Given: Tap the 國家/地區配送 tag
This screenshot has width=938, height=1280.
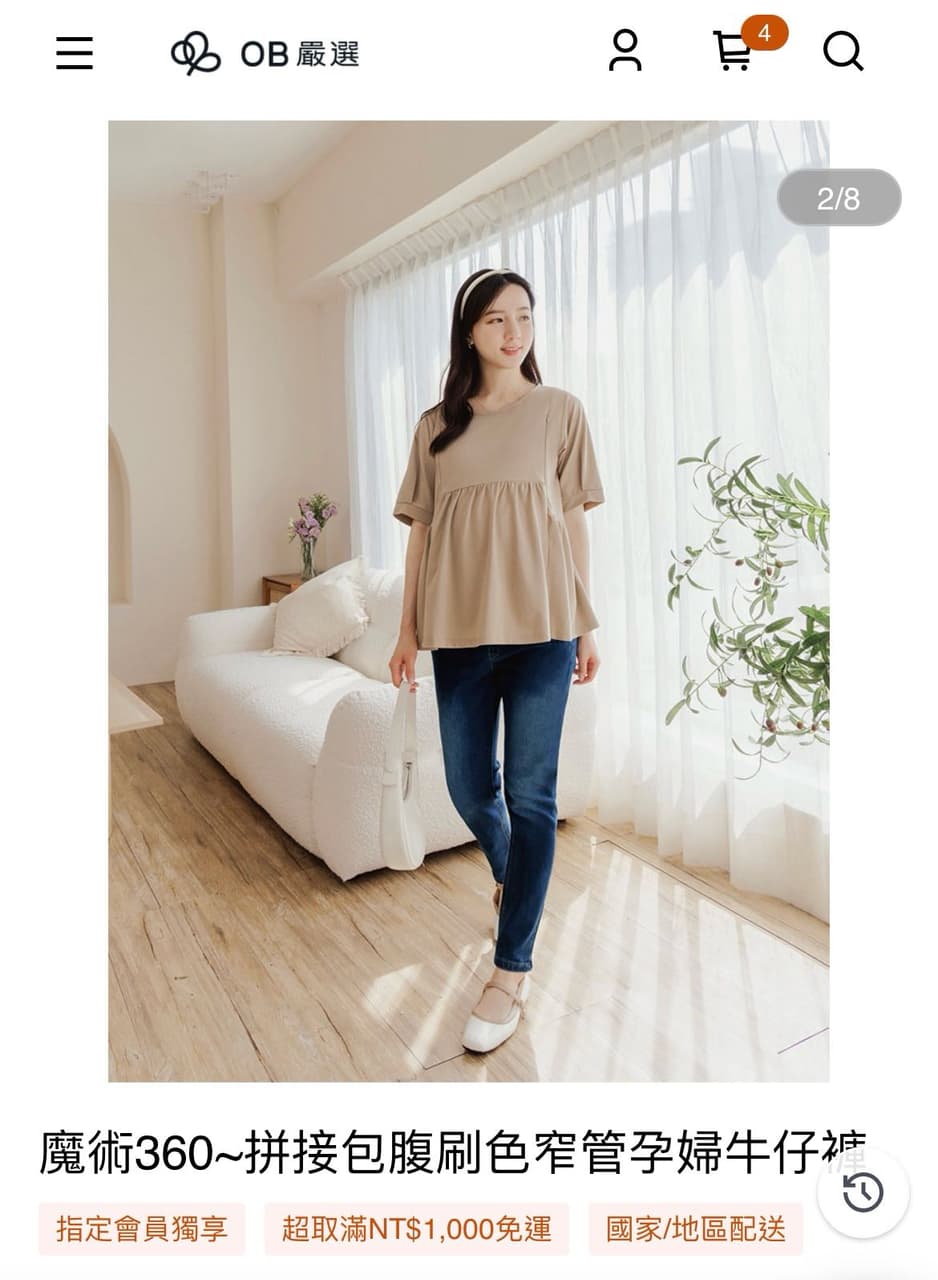Looking at the screenshot, I should tap(695, 1228).
